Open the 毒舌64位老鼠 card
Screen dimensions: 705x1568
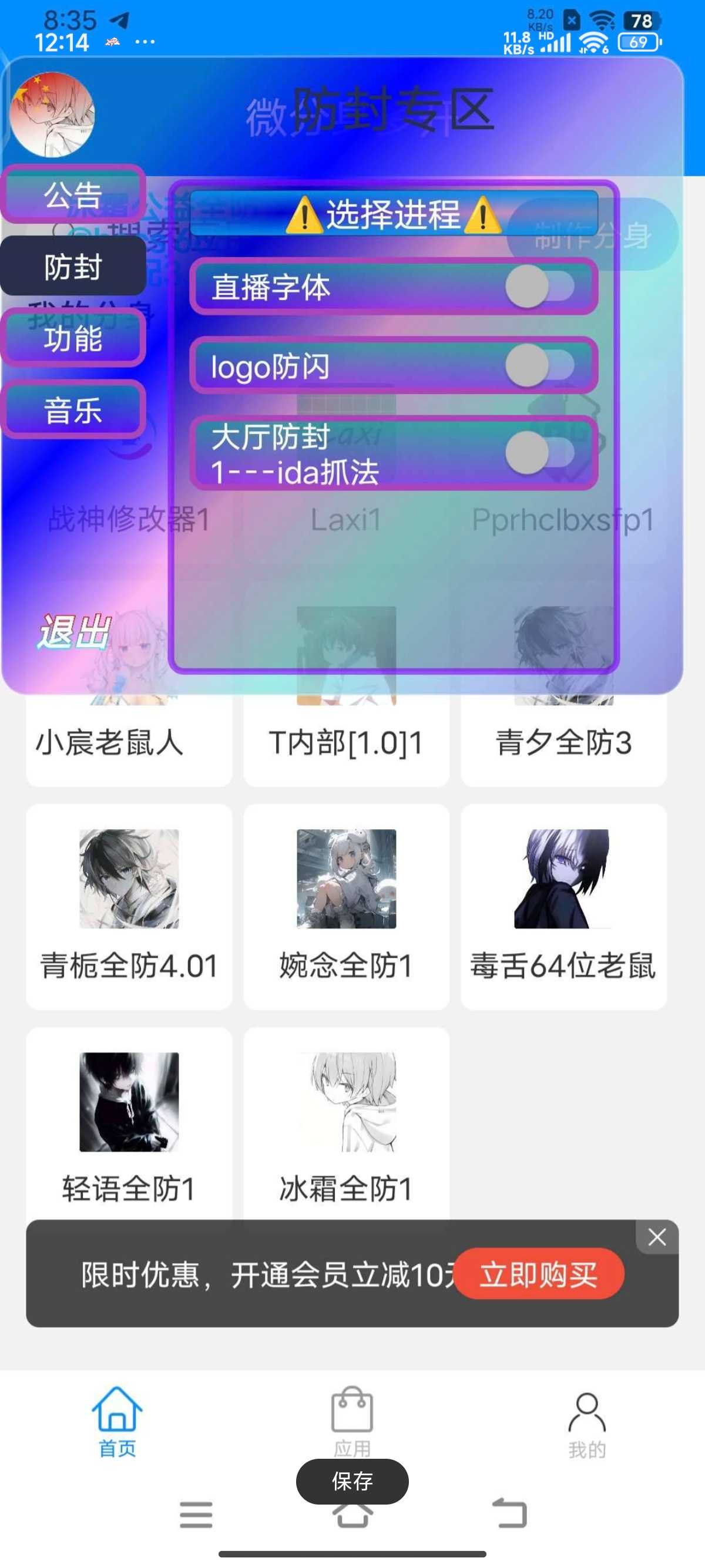click(563, 906)
